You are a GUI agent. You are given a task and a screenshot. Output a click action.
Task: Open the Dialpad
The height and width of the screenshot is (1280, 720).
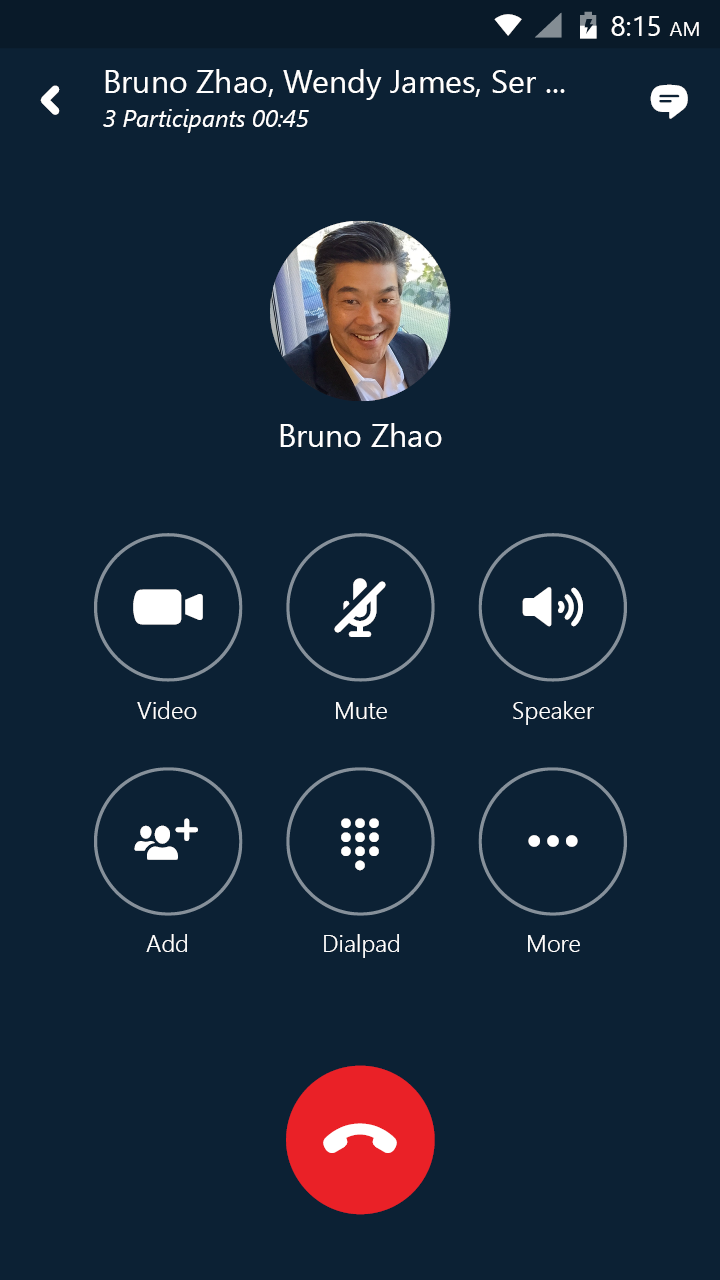click(x=360, y=841)
